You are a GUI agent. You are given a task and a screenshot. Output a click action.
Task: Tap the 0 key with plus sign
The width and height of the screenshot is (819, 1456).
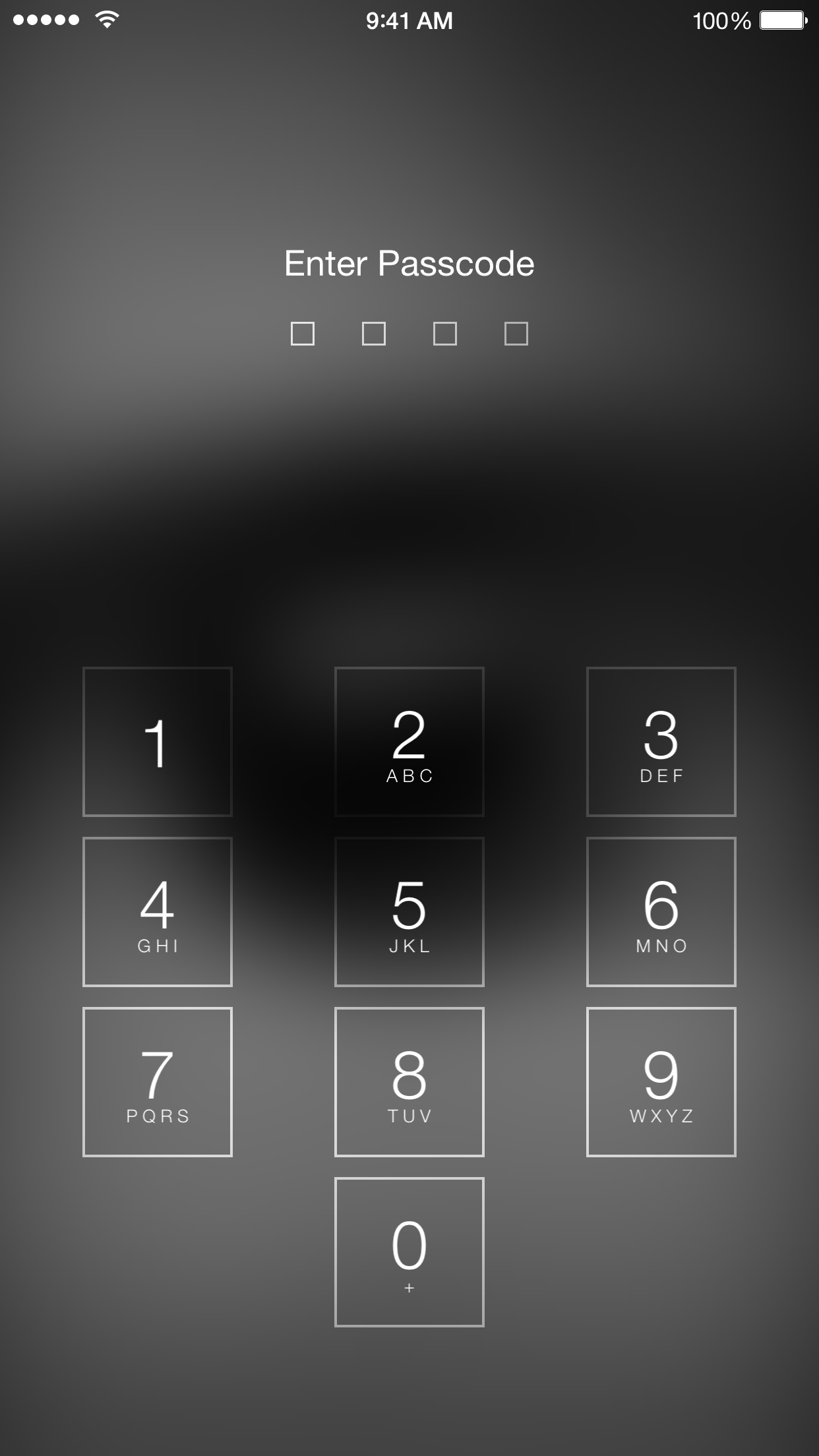click(409, 1252)
